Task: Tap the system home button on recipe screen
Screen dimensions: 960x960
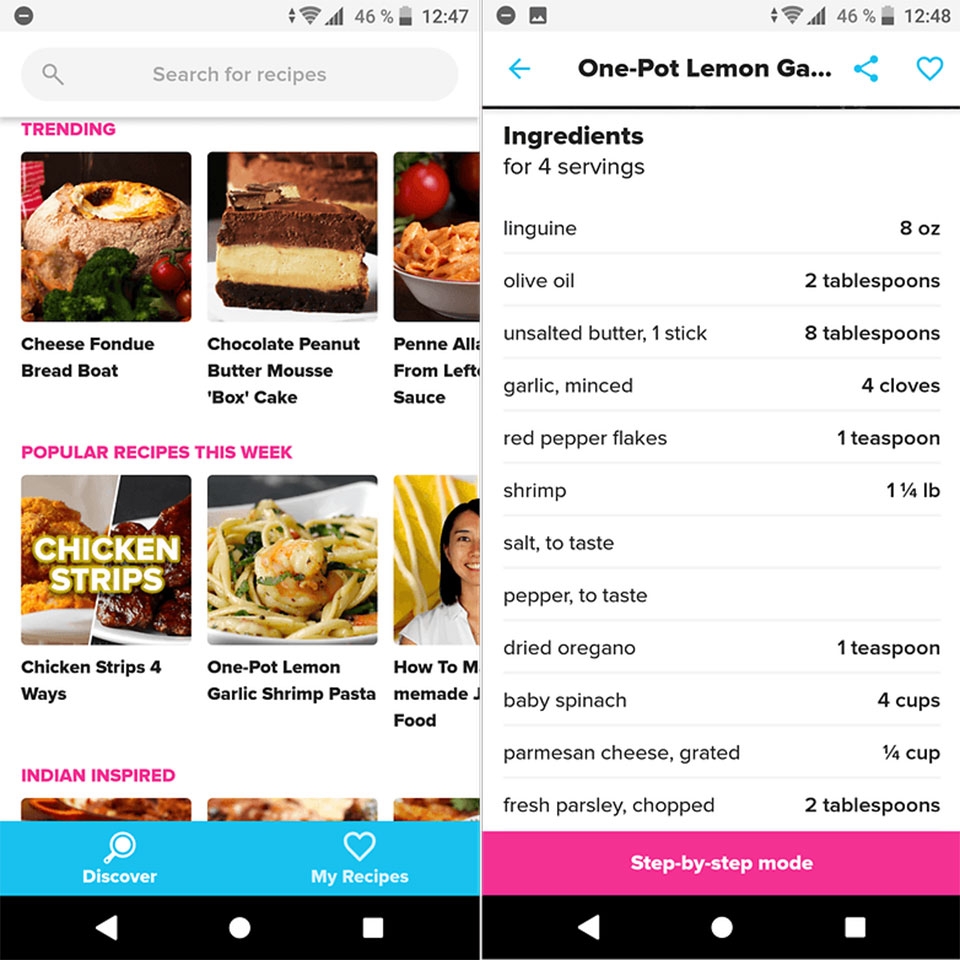Action: (721, 928)
